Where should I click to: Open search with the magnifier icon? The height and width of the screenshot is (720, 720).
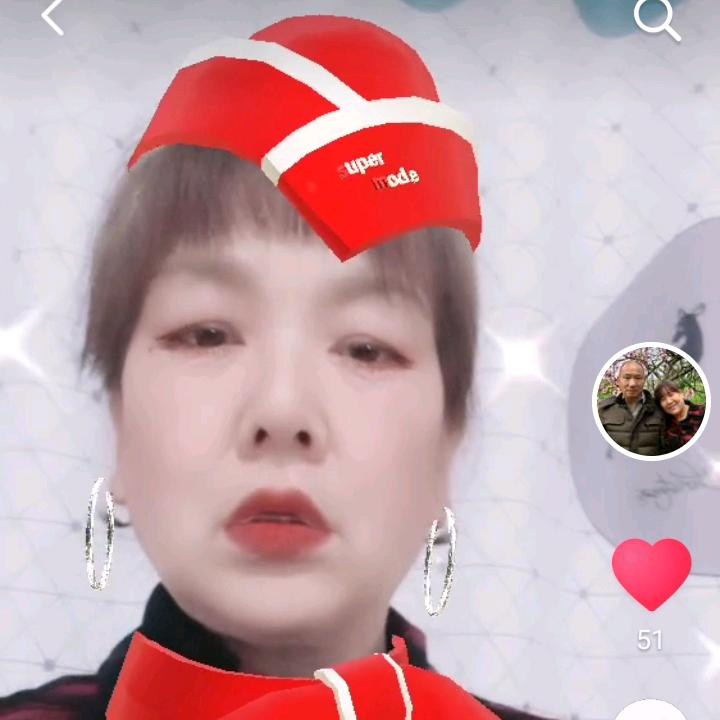pyautogui.click(x=657, y=19)
